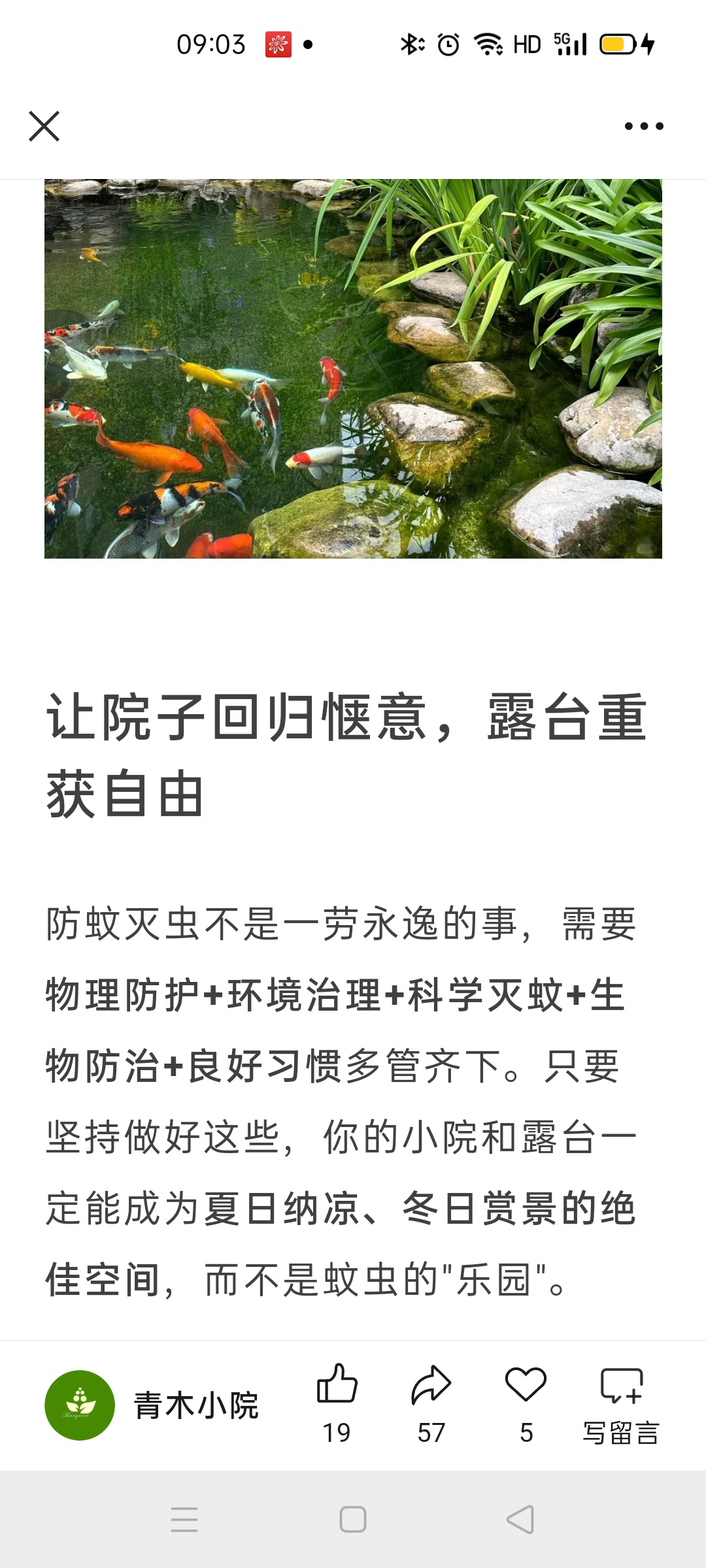This screenshot has height=1568, width=706.
Task: Close the article with the X button
Action: click(44, 126)
